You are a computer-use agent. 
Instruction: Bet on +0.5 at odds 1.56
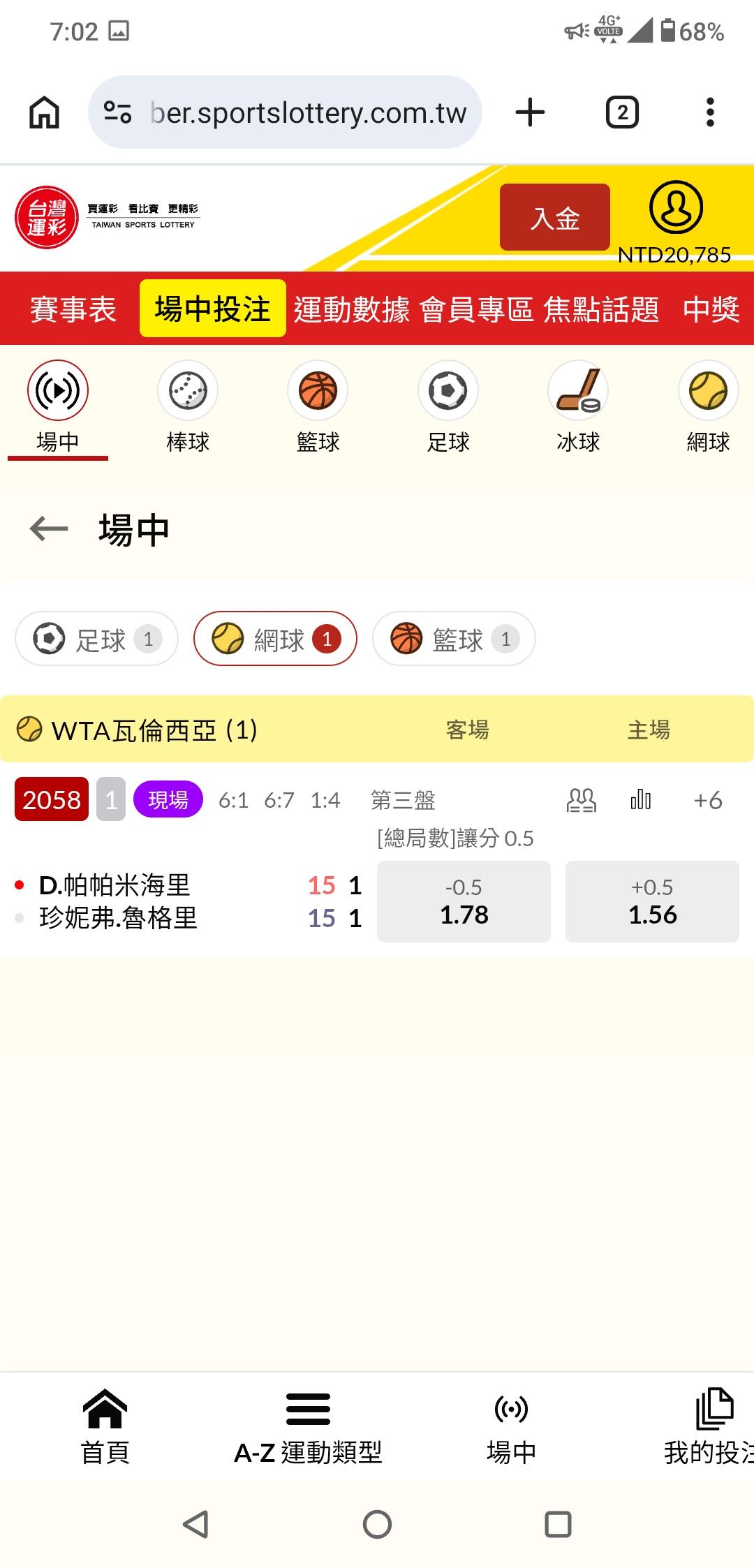pyautogui.click(x=652, y=901)
